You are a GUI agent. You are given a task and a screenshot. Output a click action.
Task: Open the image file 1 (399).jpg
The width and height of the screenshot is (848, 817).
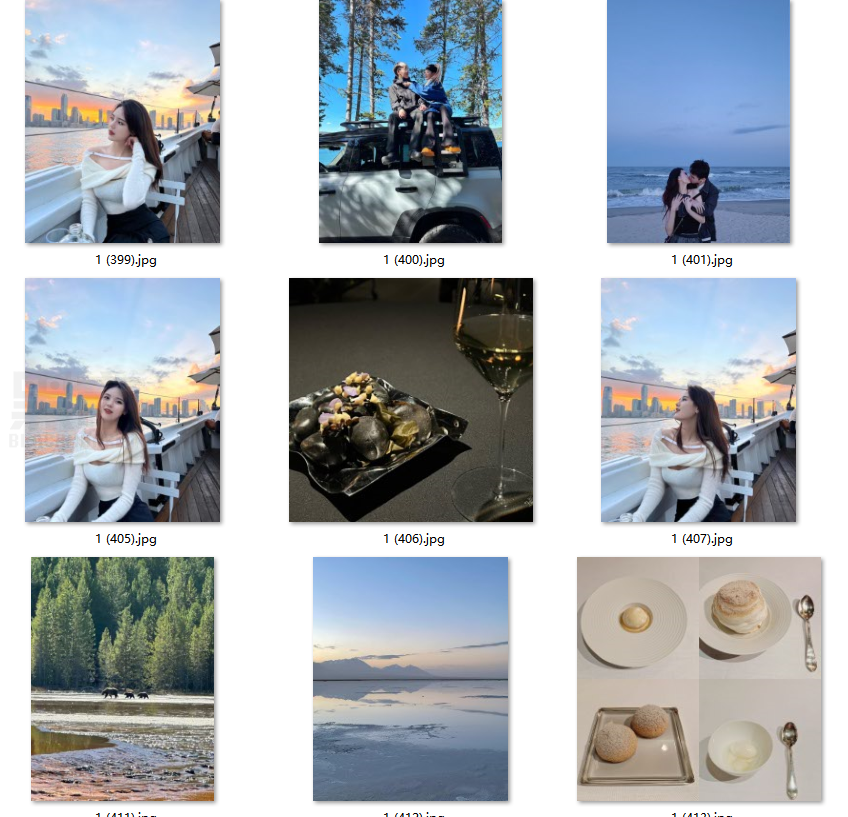pos(122,121)
